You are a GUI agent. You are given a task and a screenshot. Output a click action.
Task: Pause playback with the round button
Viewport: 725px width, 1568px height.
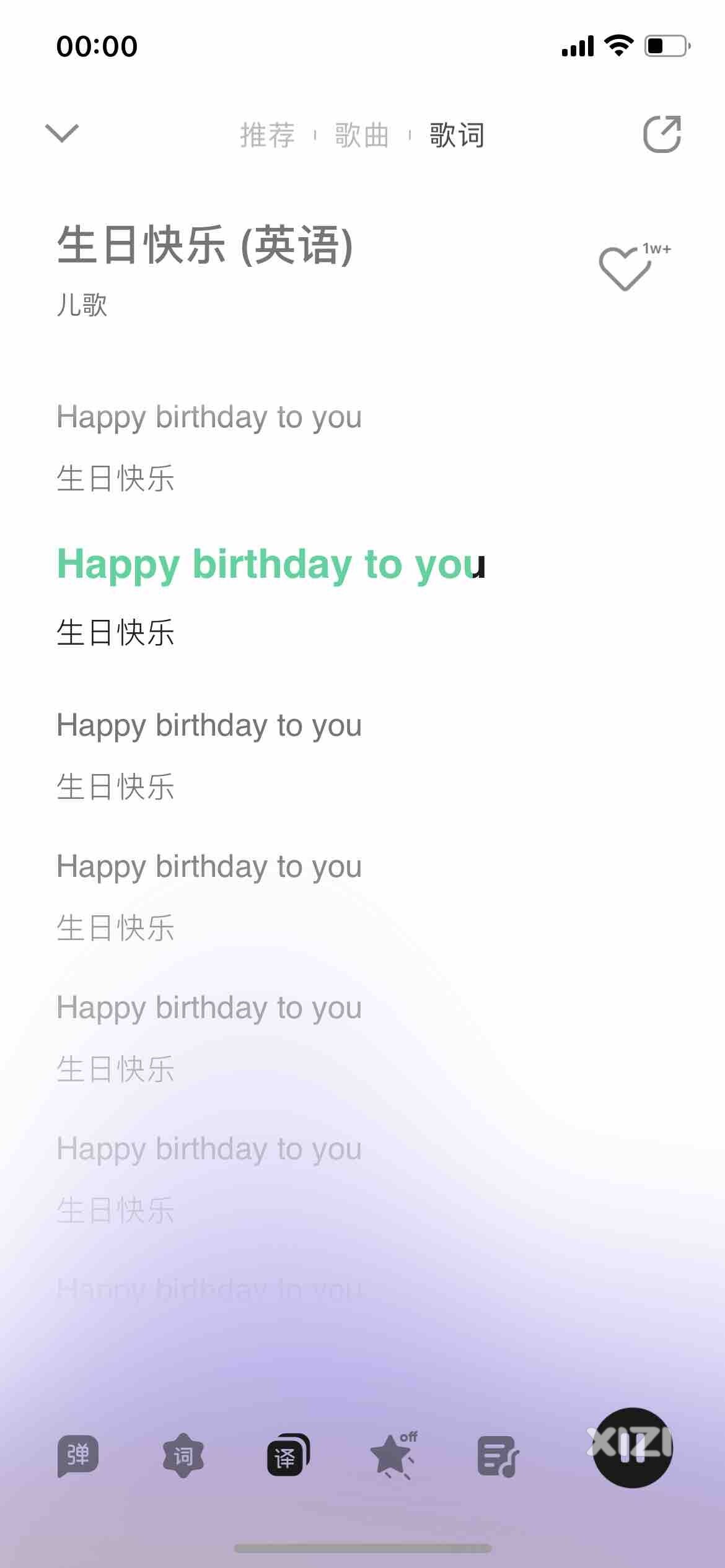633,1448
